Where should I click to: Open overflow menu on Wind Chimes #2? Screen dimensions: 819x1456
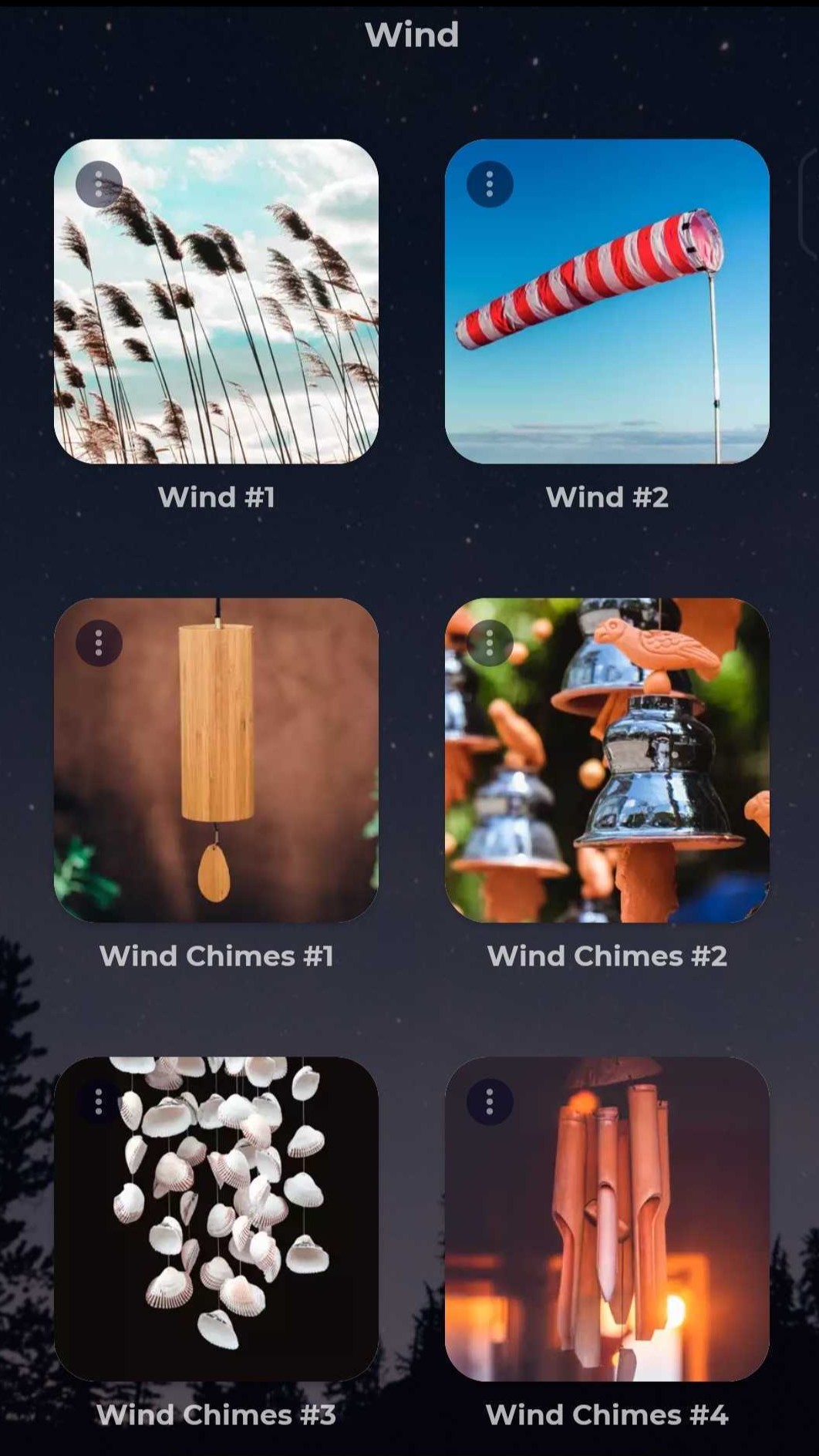tap(490, 643)
